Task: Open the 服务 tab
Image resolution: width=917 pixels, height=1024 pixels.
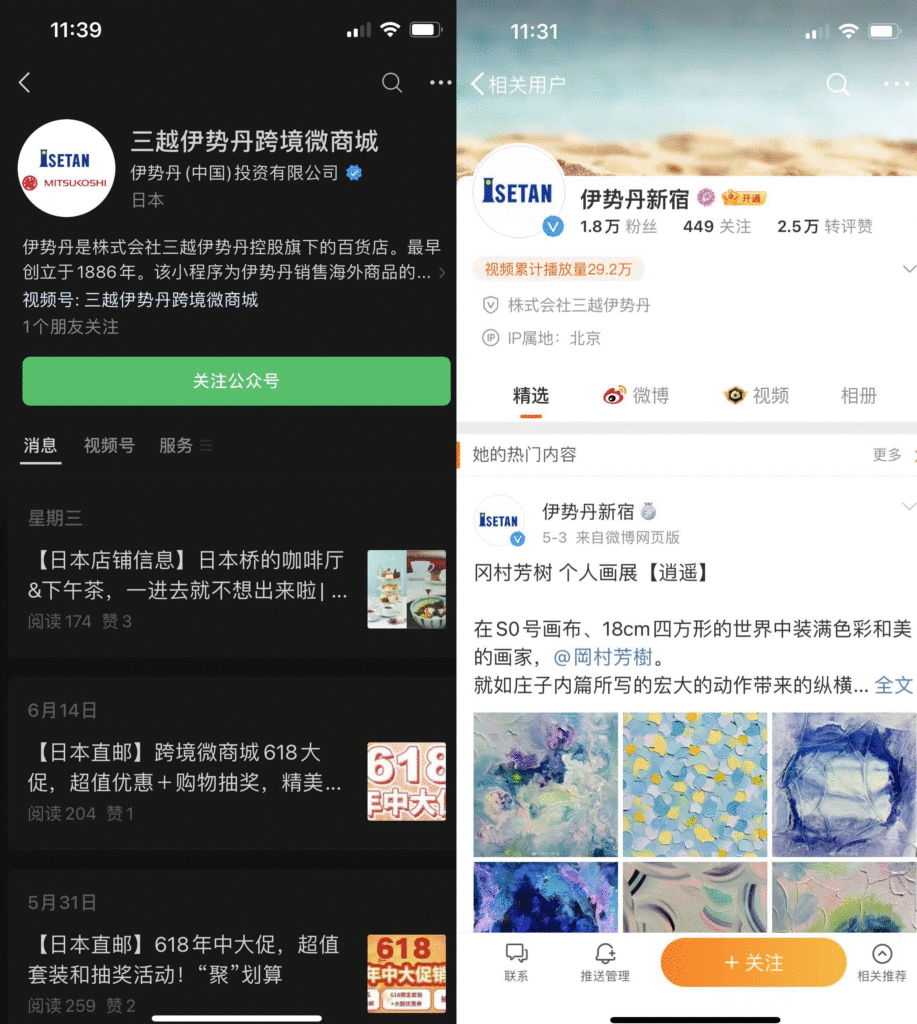Action: tap(176, 445)
